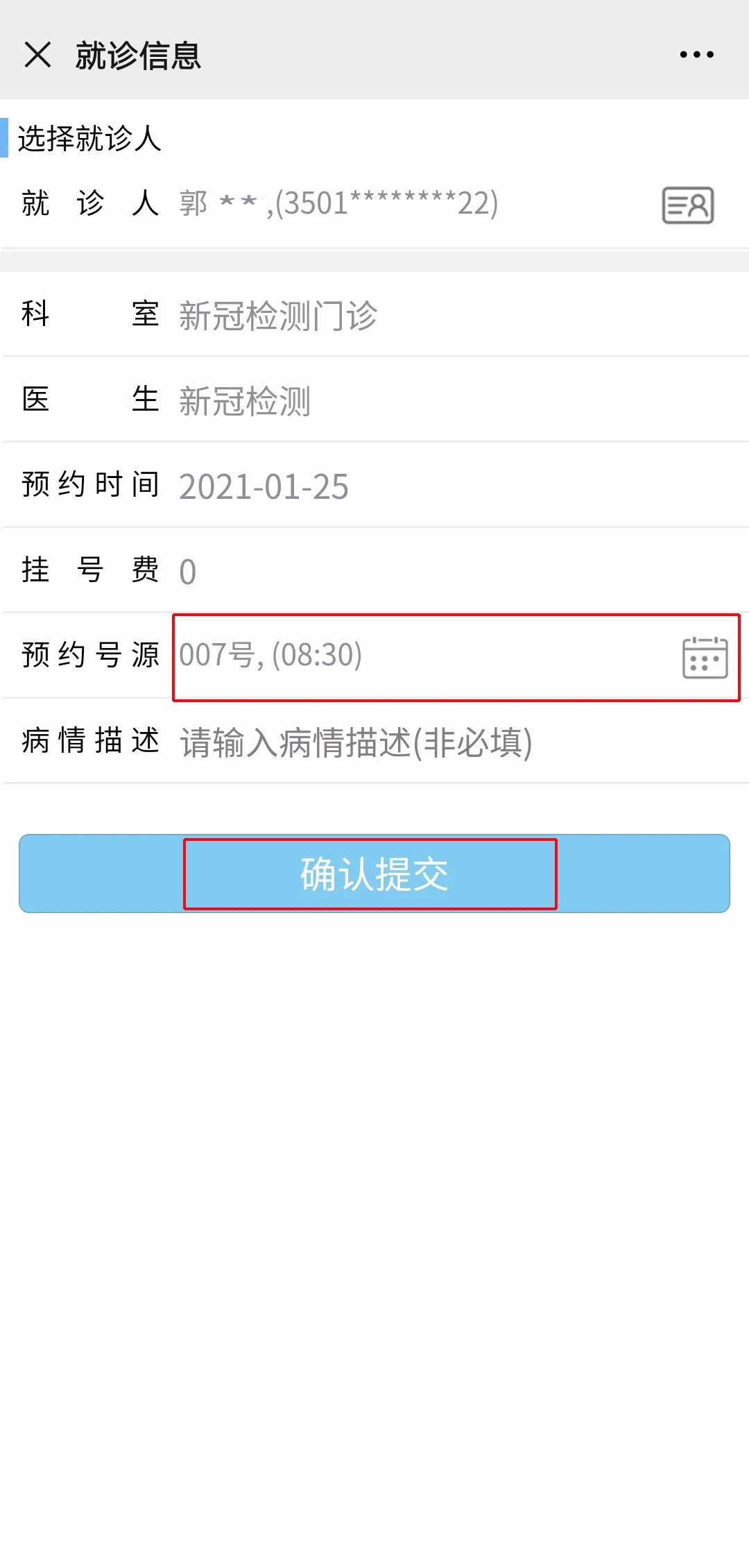This screenshot has width=749, height=1568.
Task: Open the patient card selector icon
Action: pyautogui.click(x=687, y=205)
